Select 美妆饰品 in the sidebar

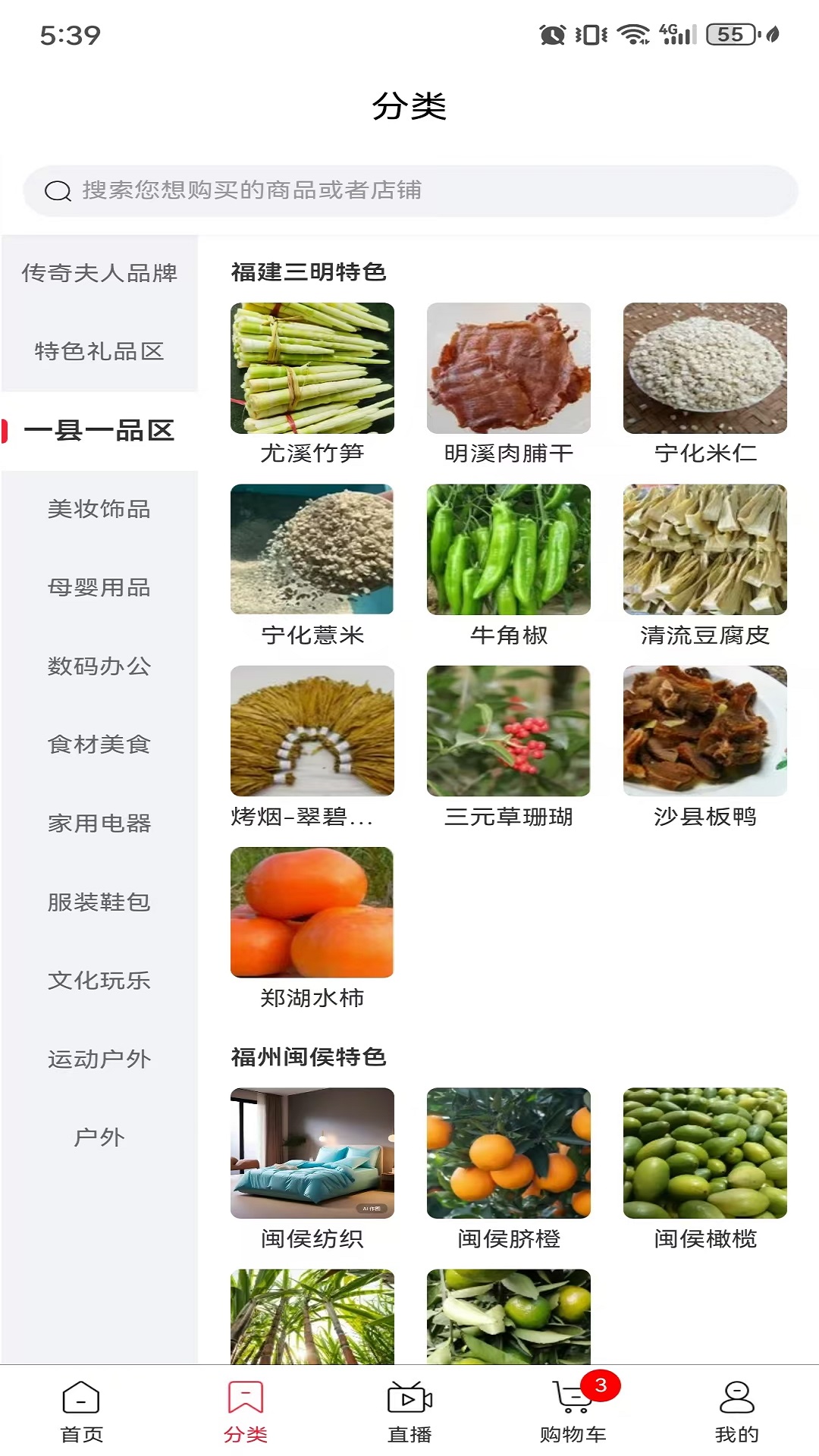click(x=99, y=510)
